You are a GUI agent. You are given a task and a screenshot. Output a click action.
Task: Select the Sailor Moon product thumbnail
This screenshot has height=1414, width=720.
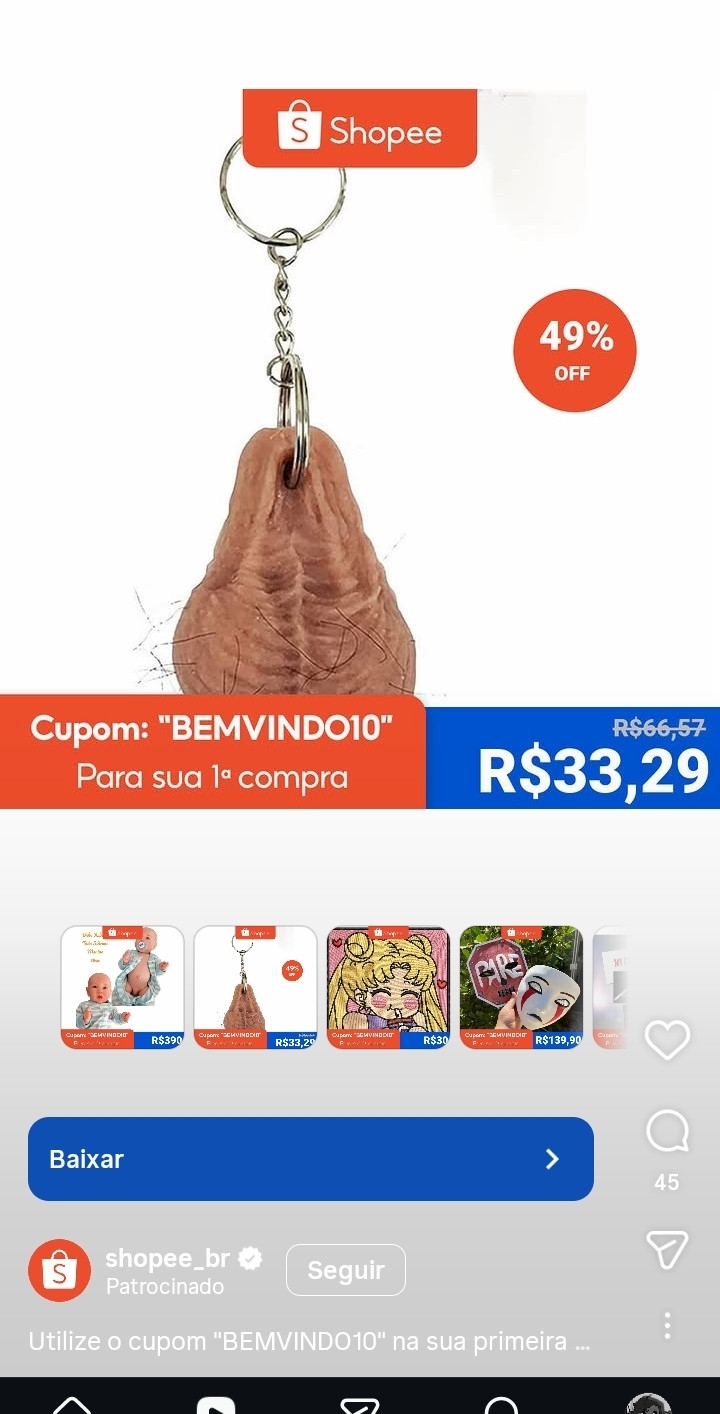pyautogui.click(x=388, y=987)
